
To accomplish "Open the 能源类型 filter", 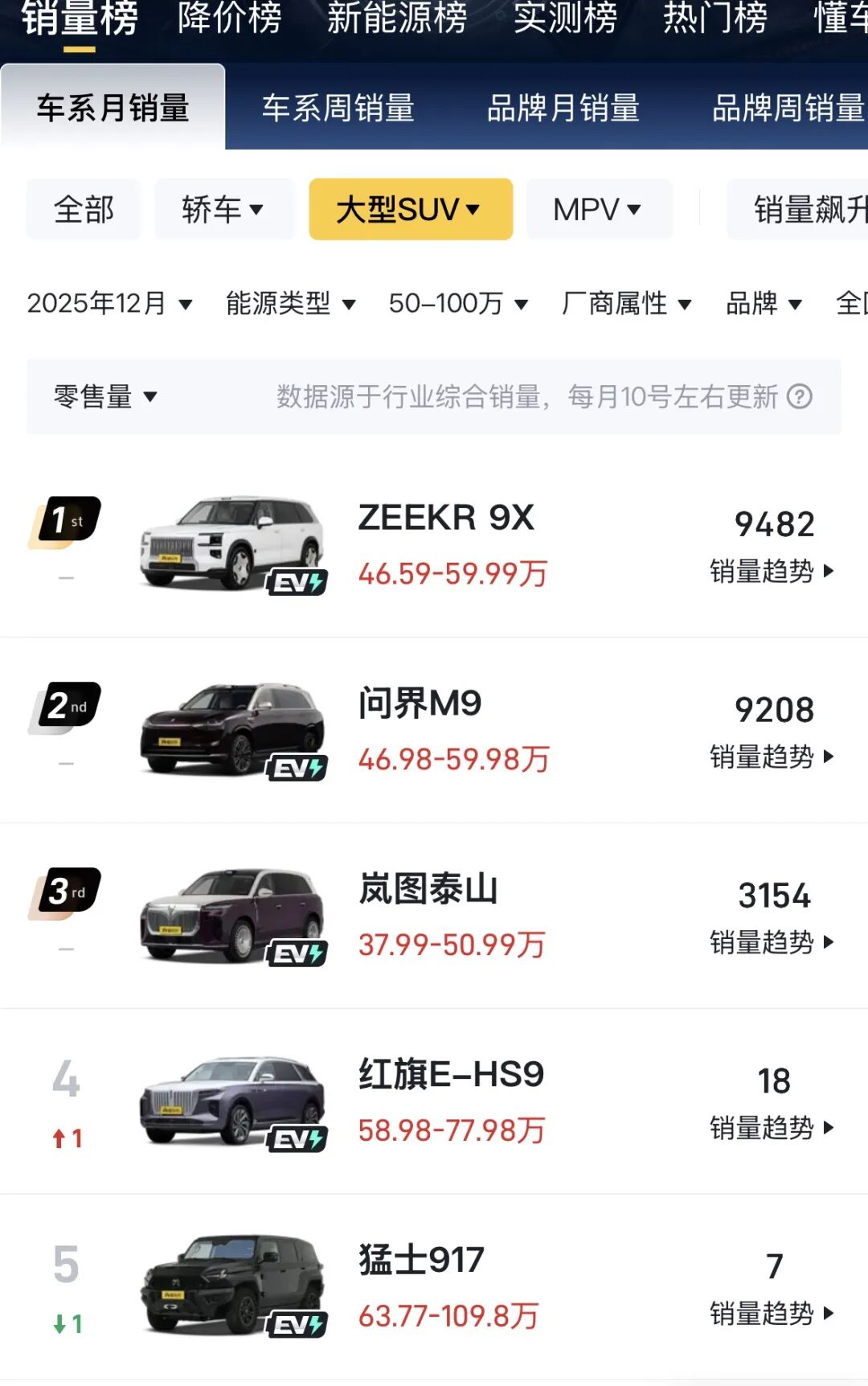I will point(290,304).
